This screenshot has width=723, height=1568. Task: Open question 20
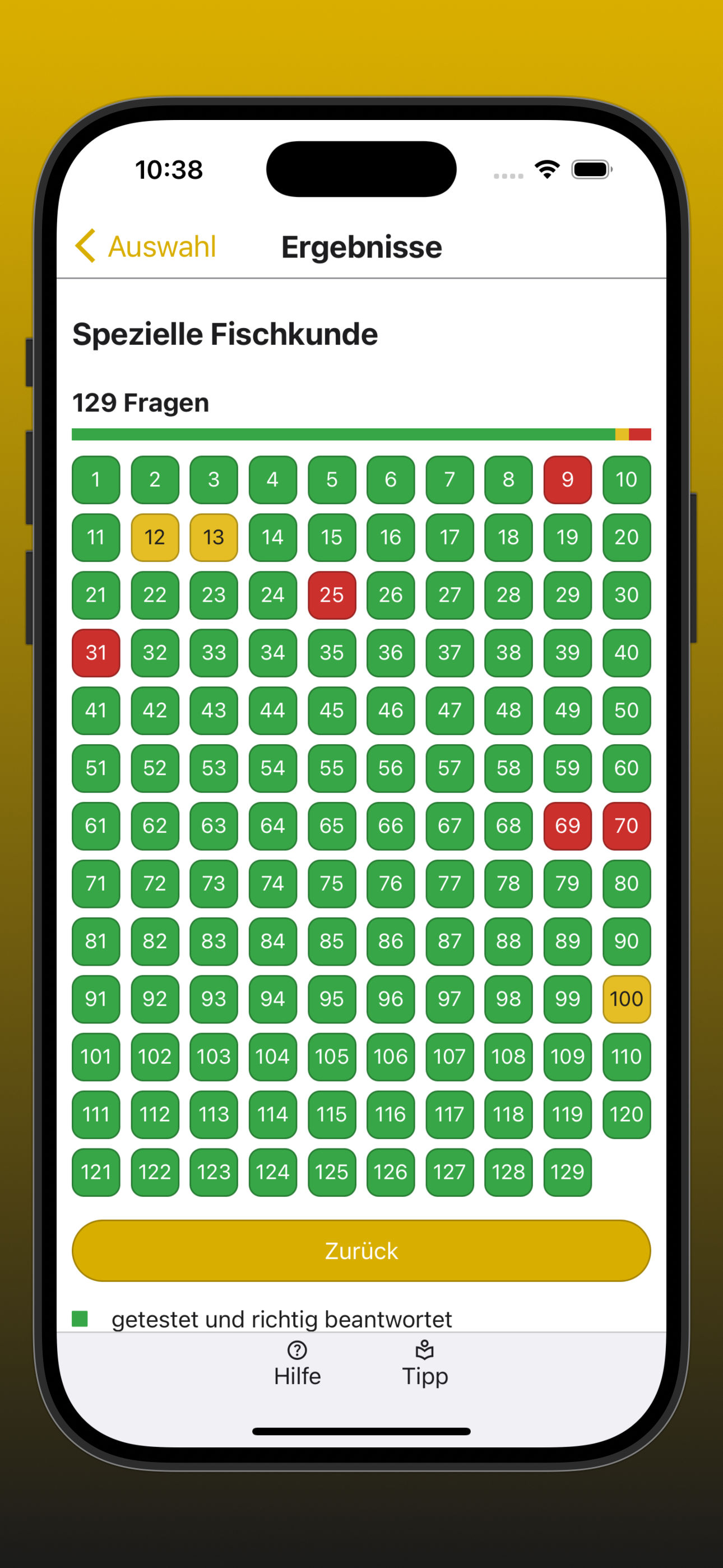coord(626,537)
